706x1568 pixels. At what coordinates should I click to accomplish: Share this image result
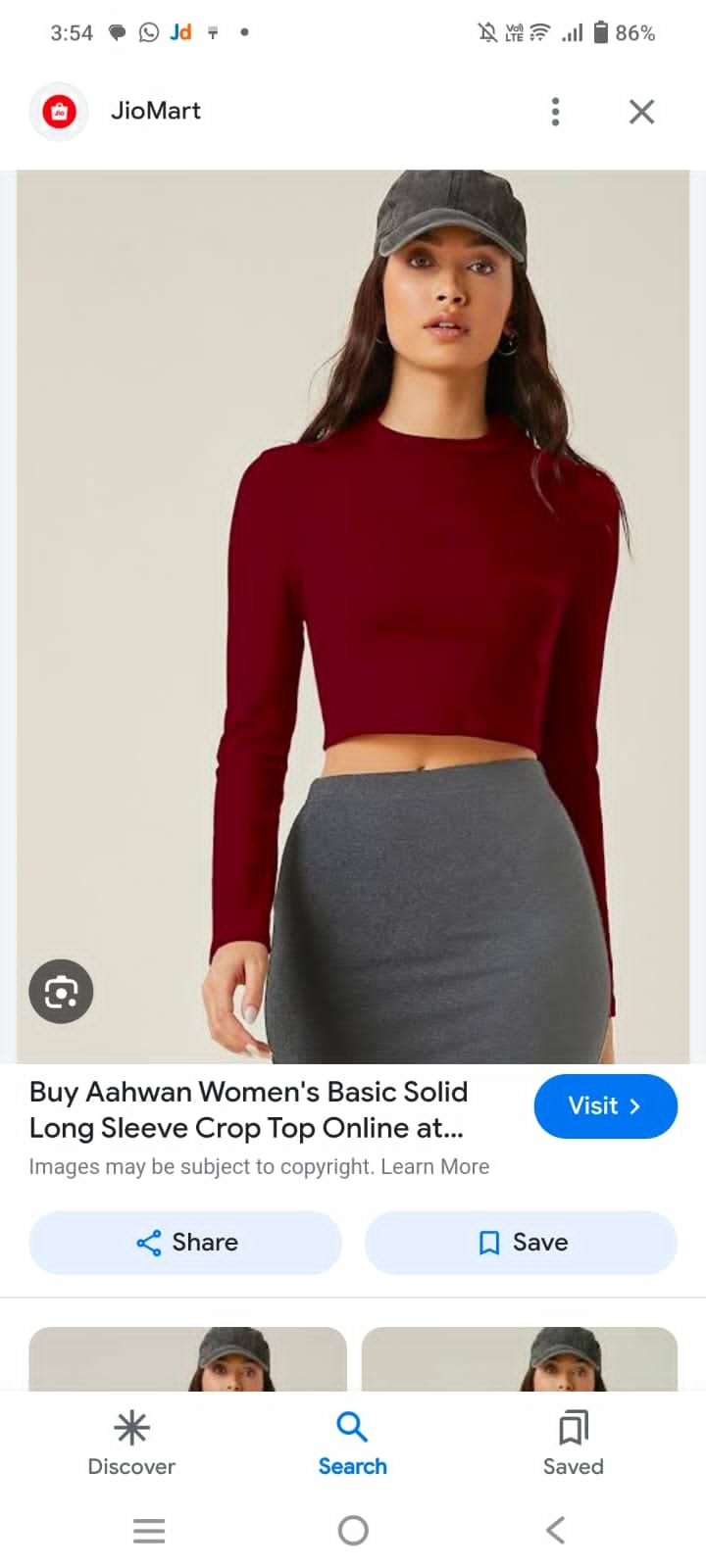pos(185,1243)
